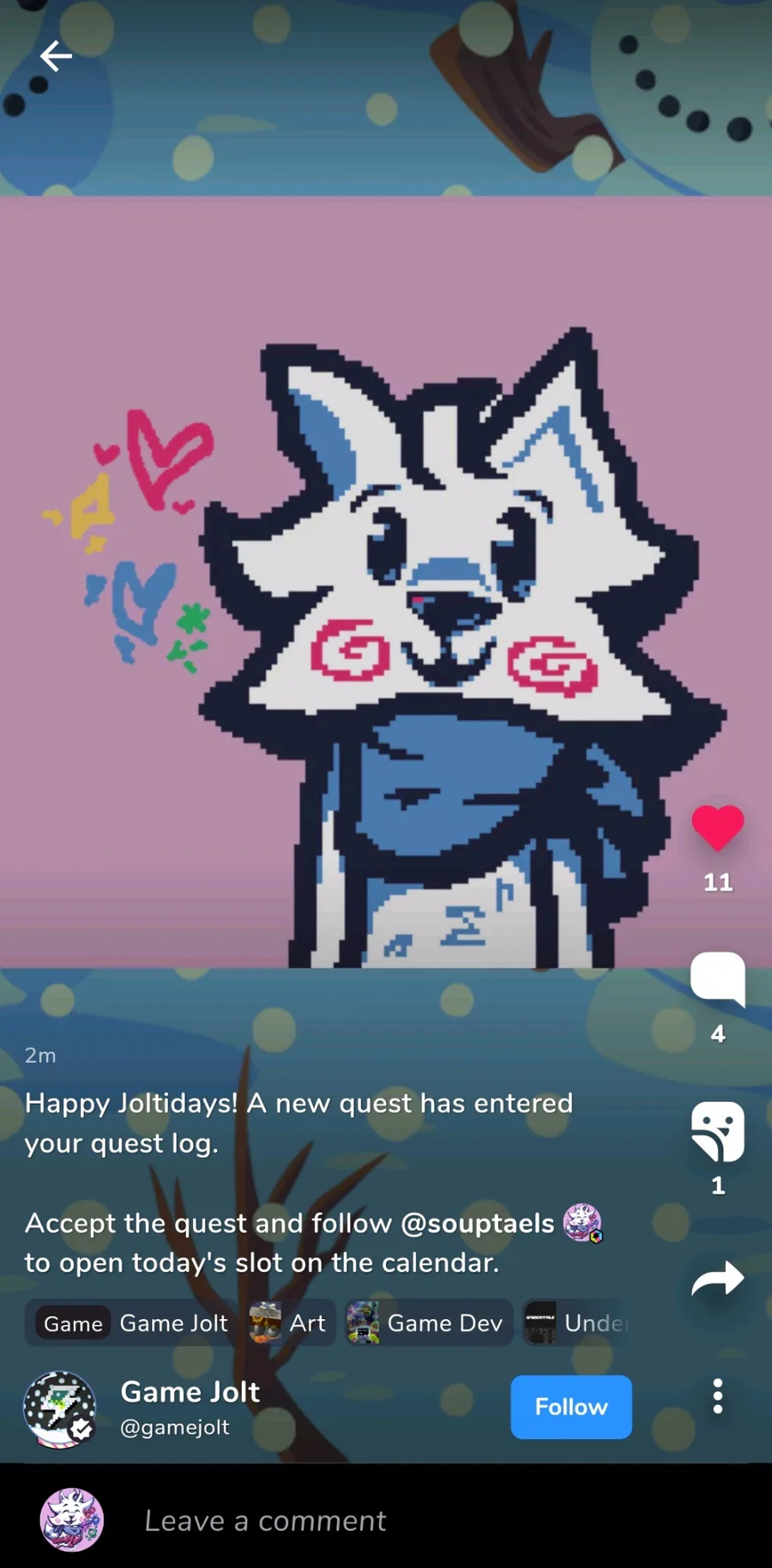Viewport: 772px width, 1568px height.
Task: Go back using the arrow icon
Action: (56, 57)
